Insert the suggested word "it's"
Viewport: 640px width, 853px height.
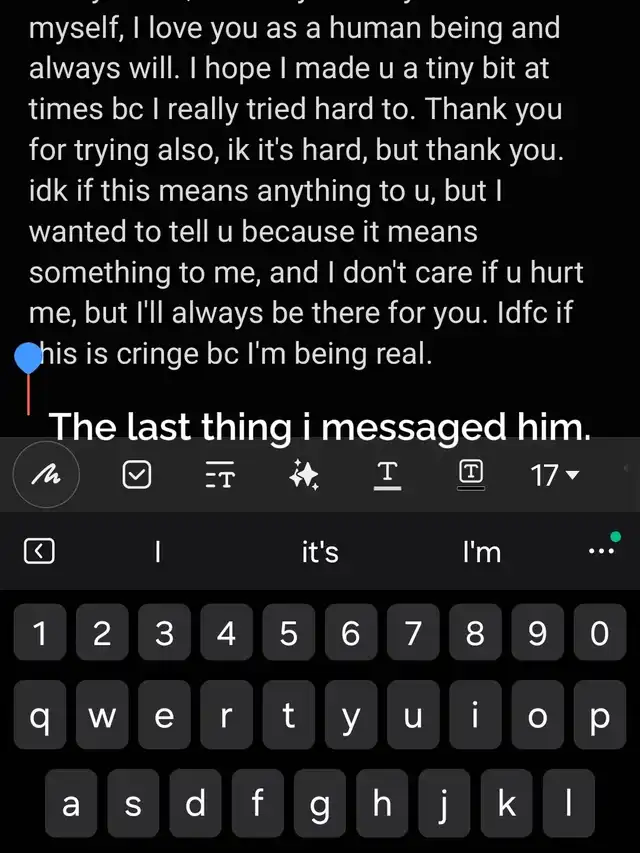click(x=320, y=550)
